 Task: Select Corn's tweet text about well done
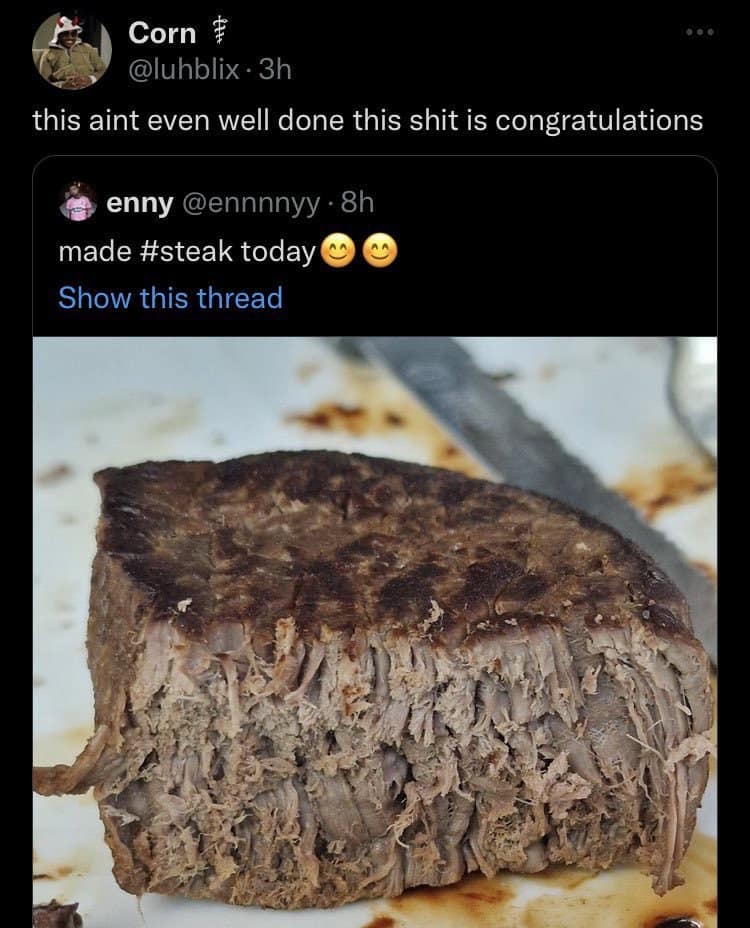(x=370, y=122)
